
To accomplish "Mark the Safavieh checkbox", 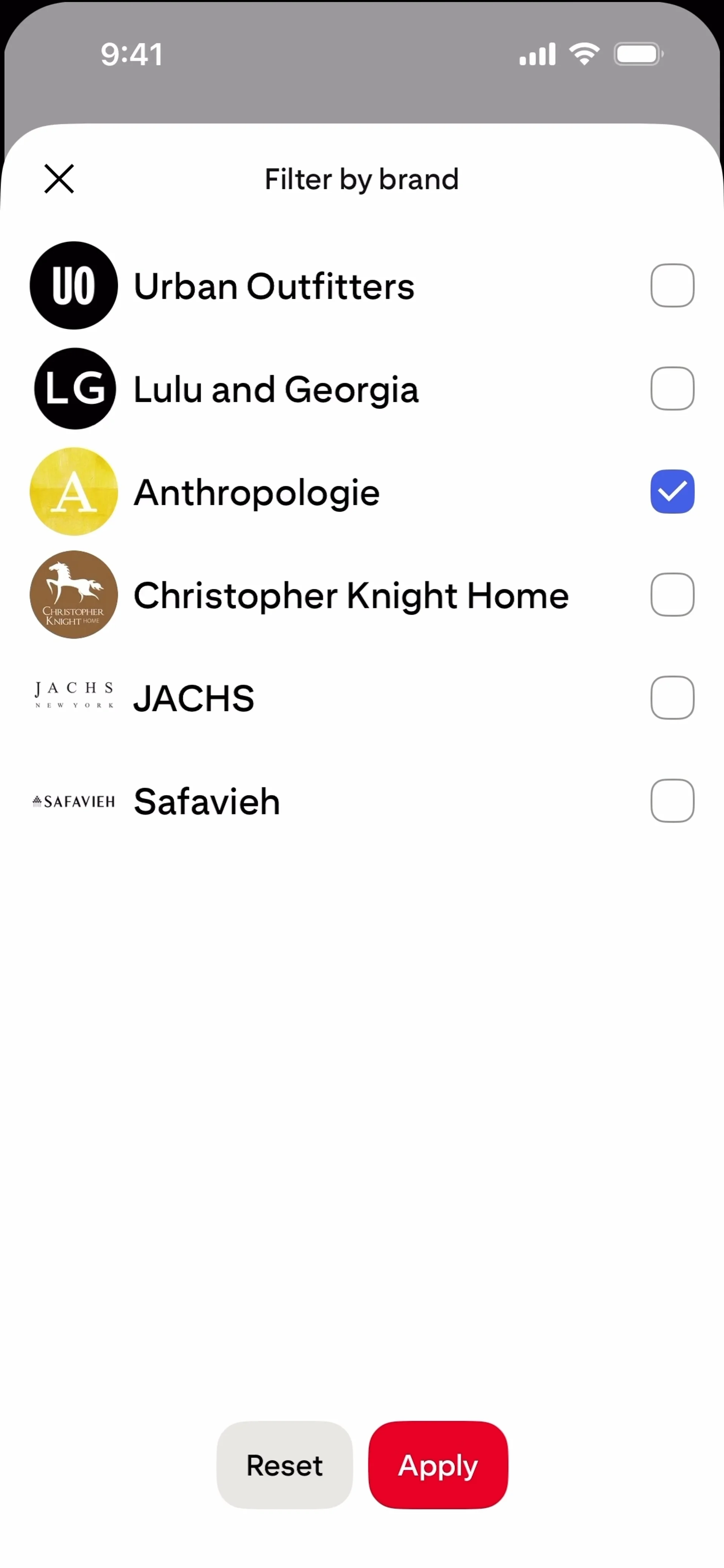I will (672, 800).
